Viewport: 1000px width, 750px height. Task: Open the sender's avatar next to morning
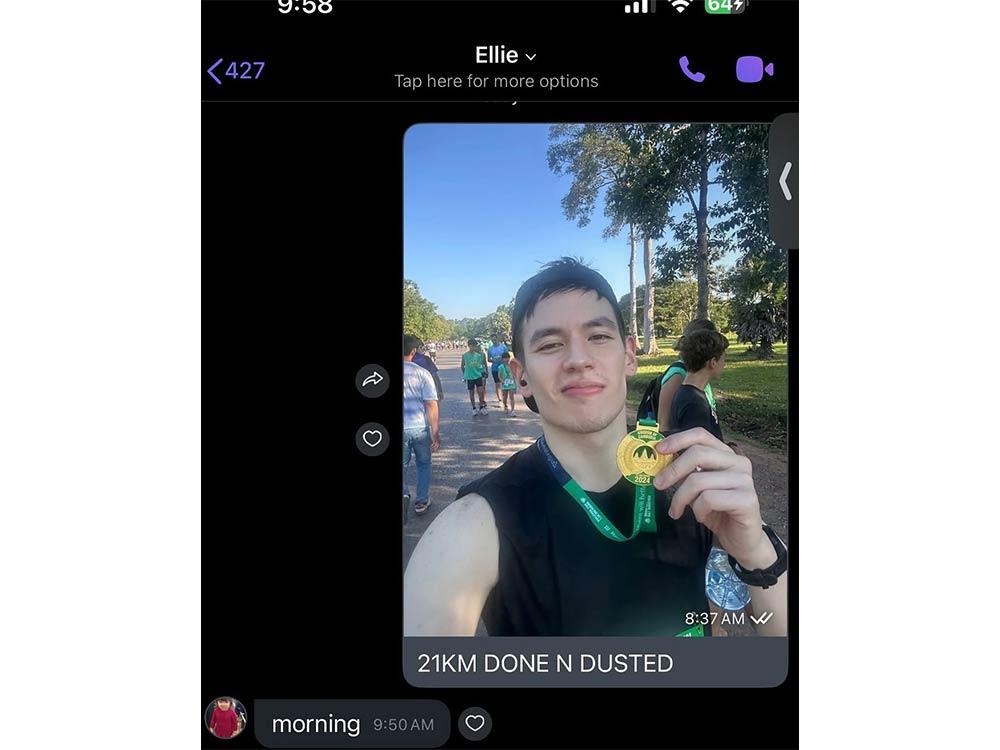tap(226, 718)
